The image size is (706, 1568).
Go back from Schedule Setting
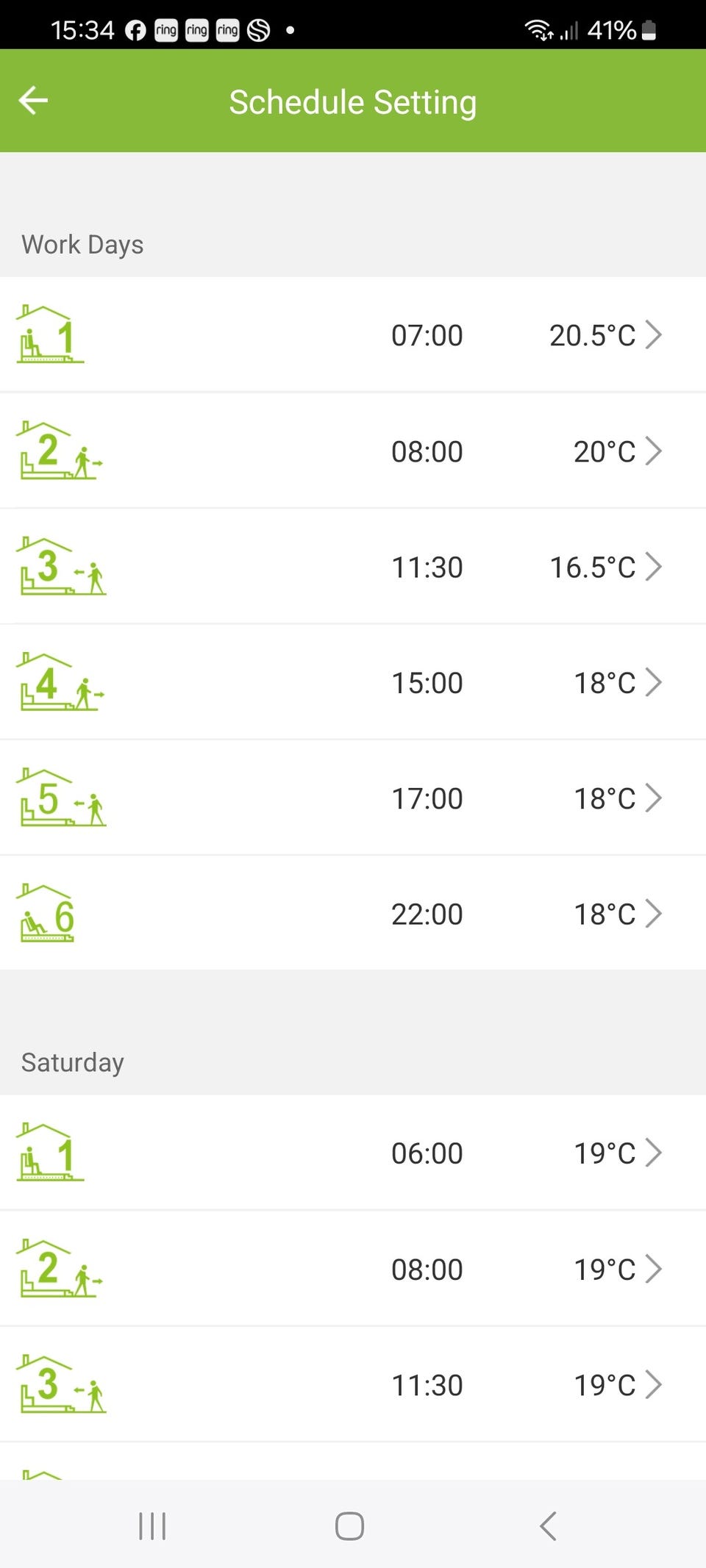(x=33, y=101)
